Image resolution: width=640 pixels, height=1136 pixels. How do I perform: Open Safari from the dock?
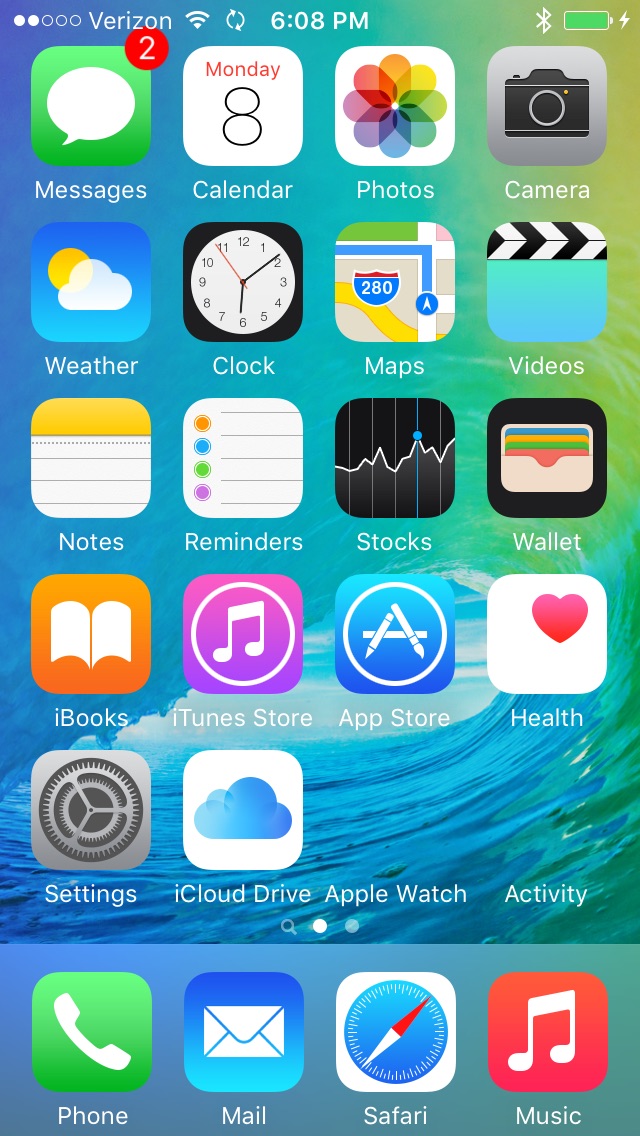coord(396,1032)
